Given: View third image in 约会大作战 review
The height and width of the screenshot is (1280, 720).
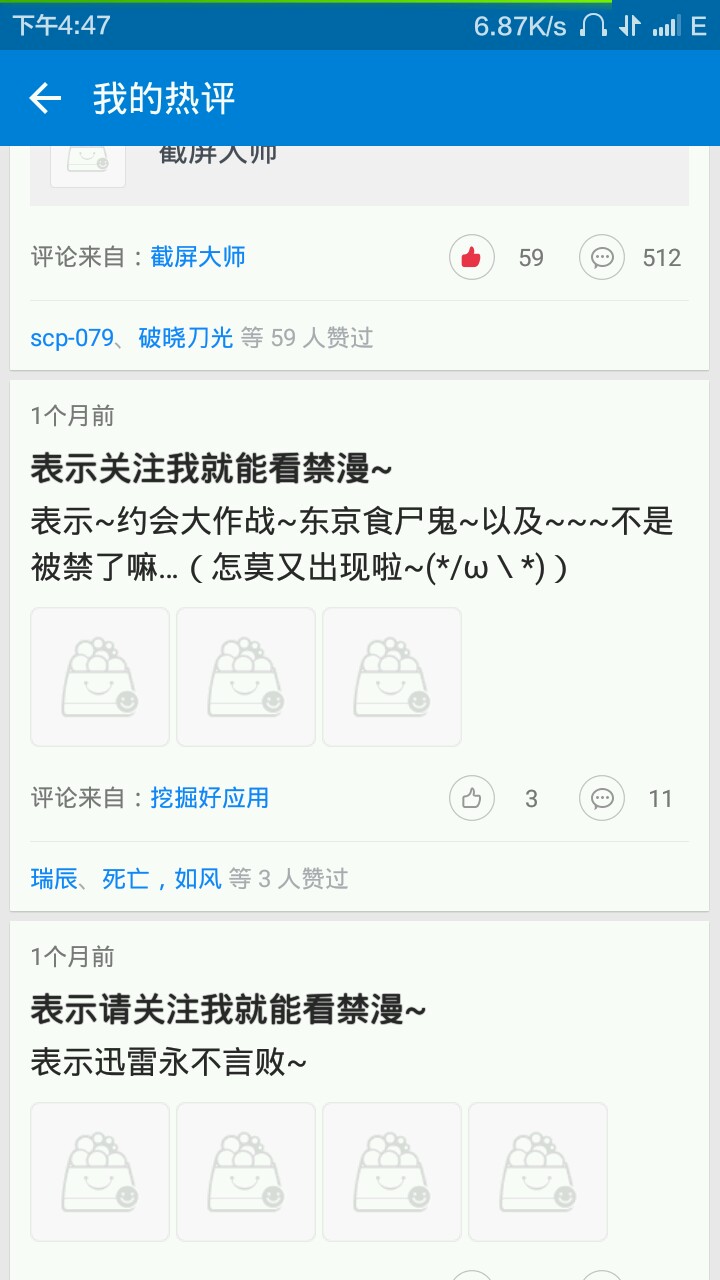Looking at the screenshot, I should pos(392,677).
